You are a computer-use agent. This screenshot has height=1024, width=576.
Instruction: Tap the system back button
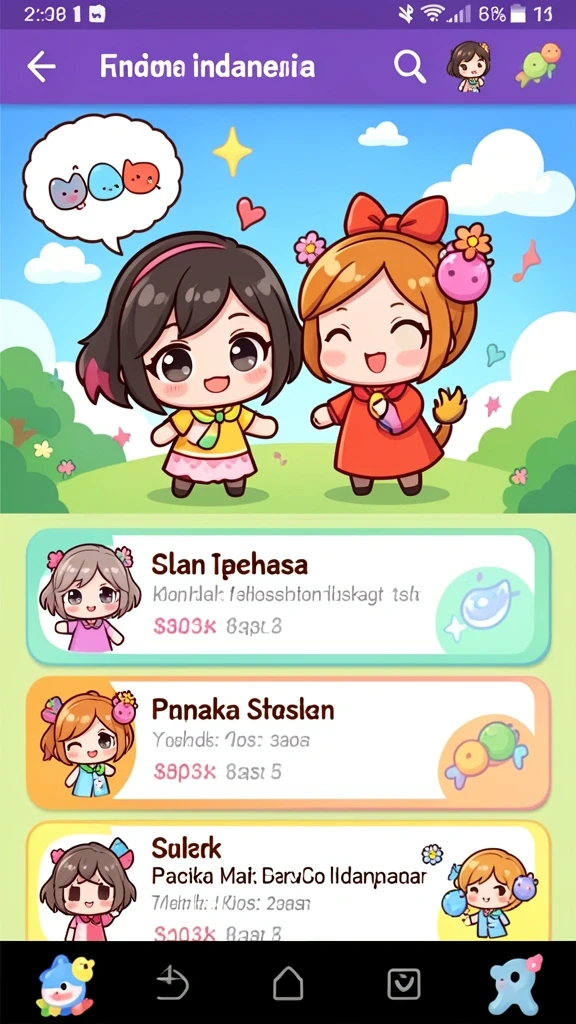173,984
